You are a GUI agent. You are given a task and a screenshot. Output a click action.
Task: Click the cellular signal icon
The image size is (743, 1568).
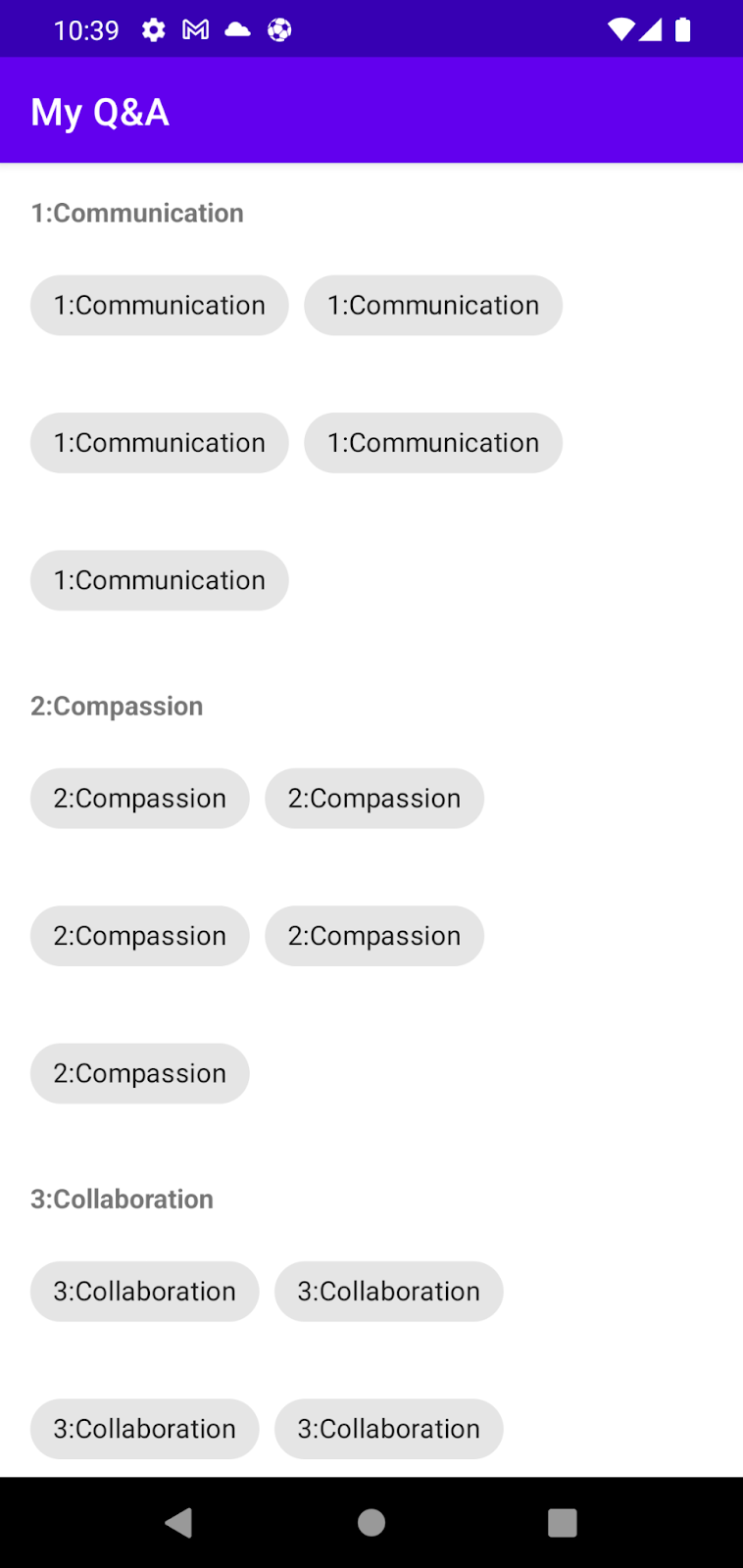(x=651, y=29)
